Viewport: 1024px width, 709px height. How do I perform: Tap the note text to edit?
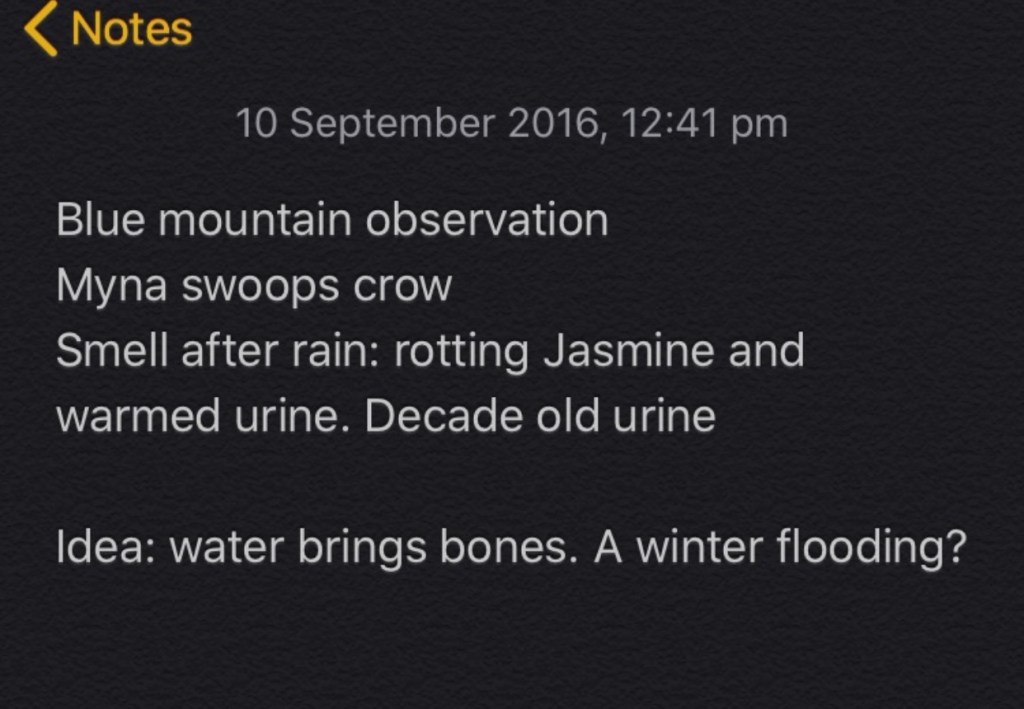coord(430,352)
